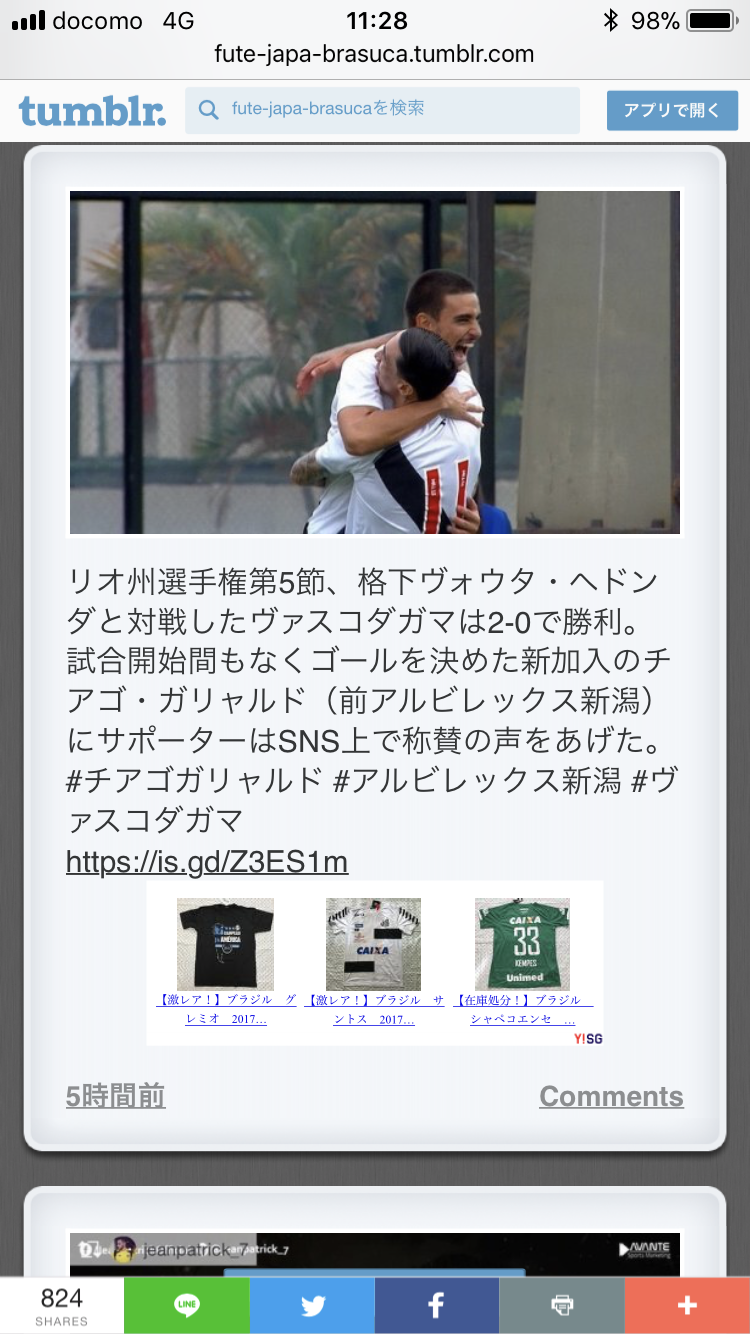Expand more sharing options with plus
The width and height of the screenshot is (750, 1334).
[x=687, y=1305]
